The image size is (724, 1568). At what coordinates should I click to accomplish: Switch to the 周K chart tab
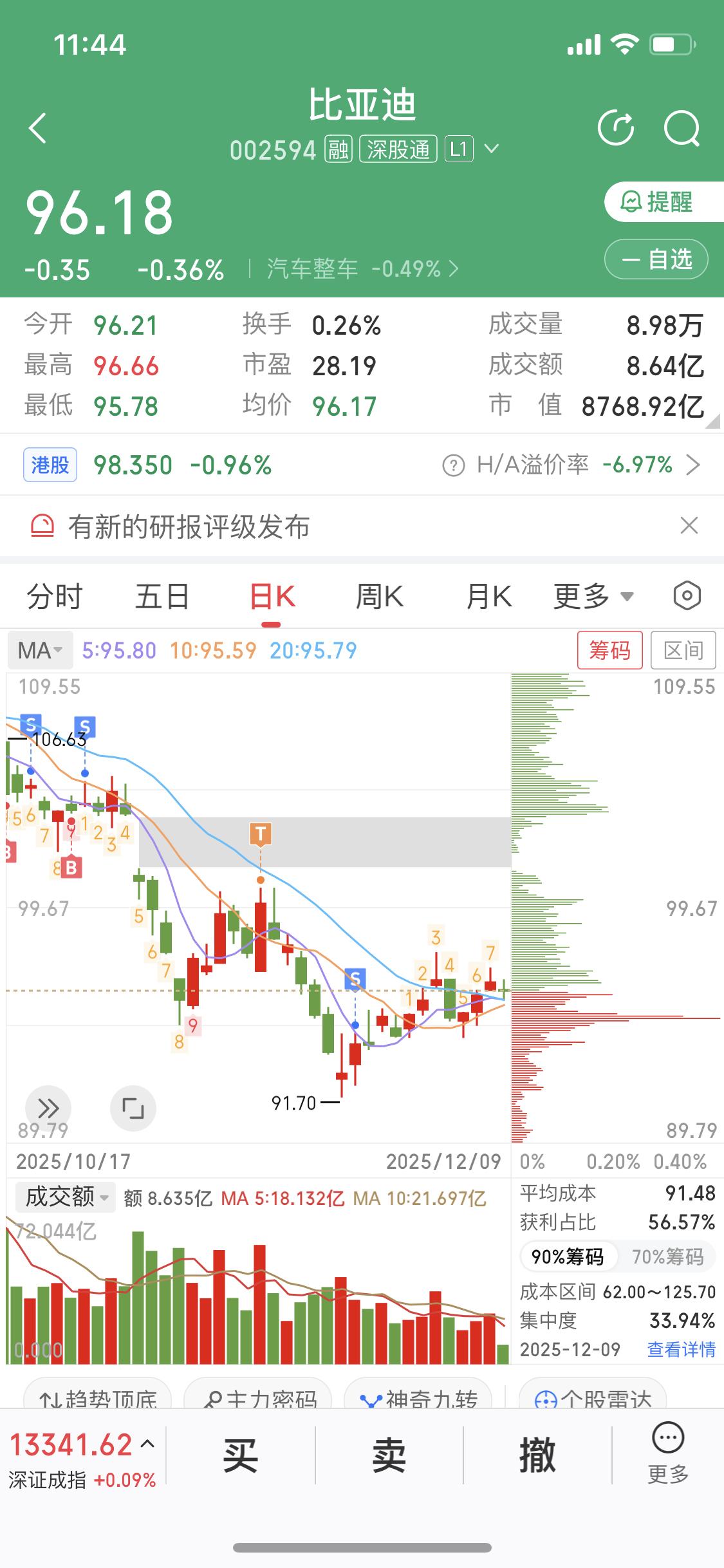tap(380, 595)
